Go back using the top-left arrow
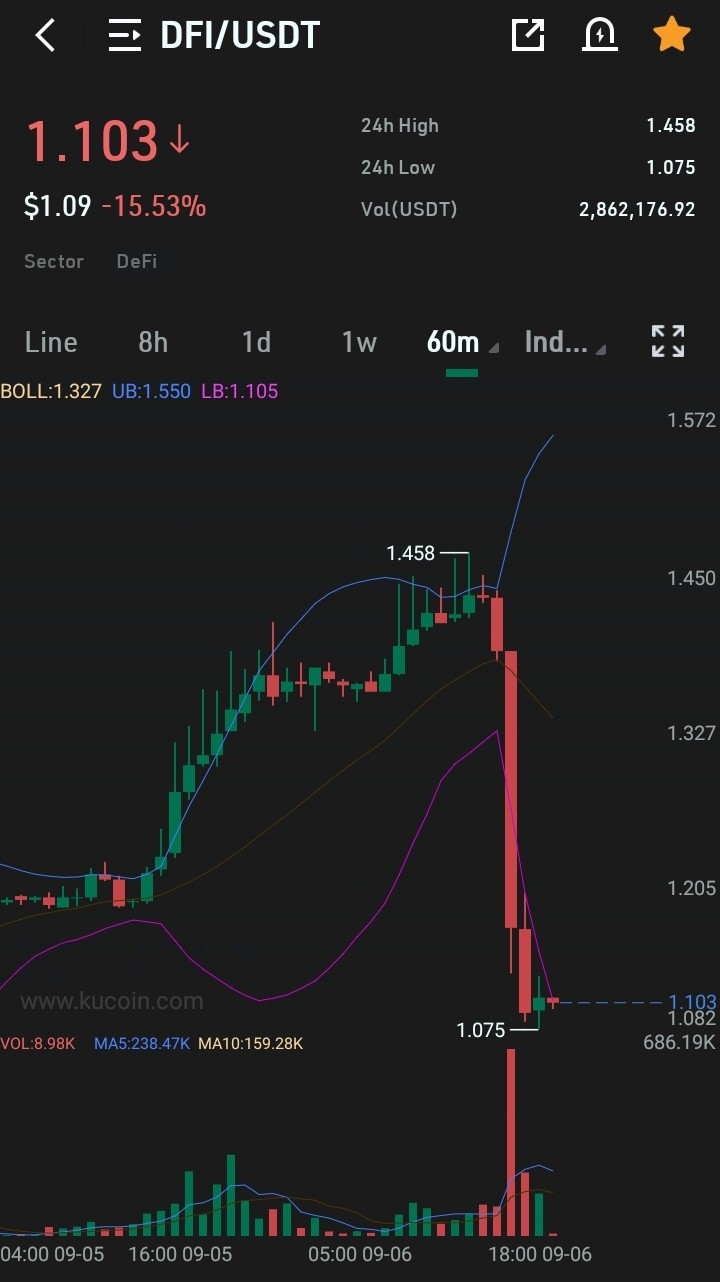720x1282 pixels. coord(45,36)
